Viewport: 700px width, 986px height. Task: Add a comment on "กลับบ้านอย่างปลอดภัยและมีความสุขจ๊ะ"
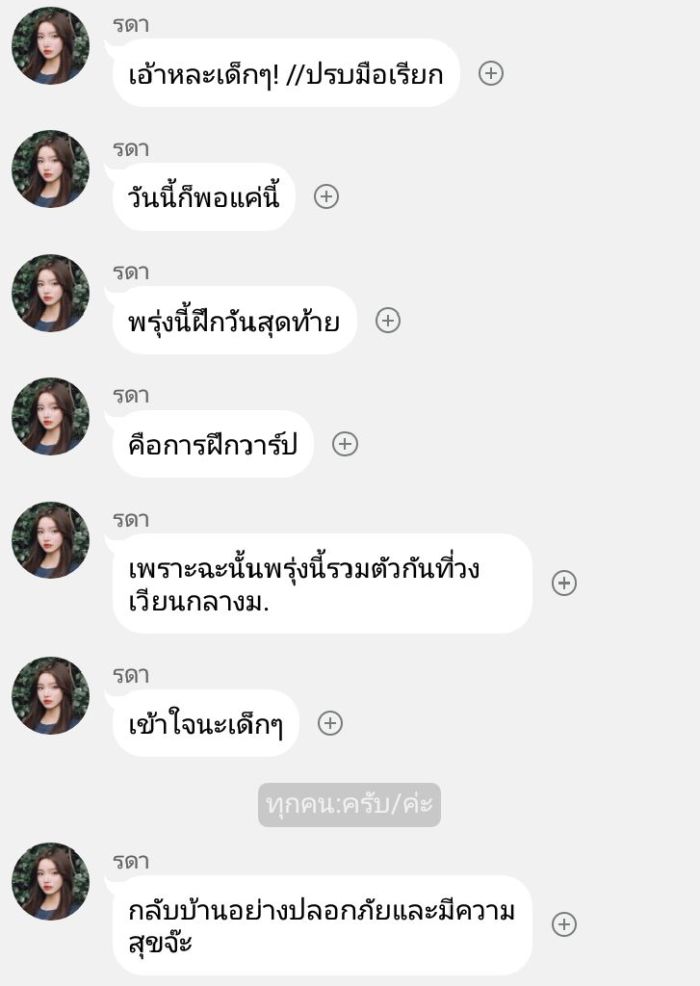[x=565, y=925]
